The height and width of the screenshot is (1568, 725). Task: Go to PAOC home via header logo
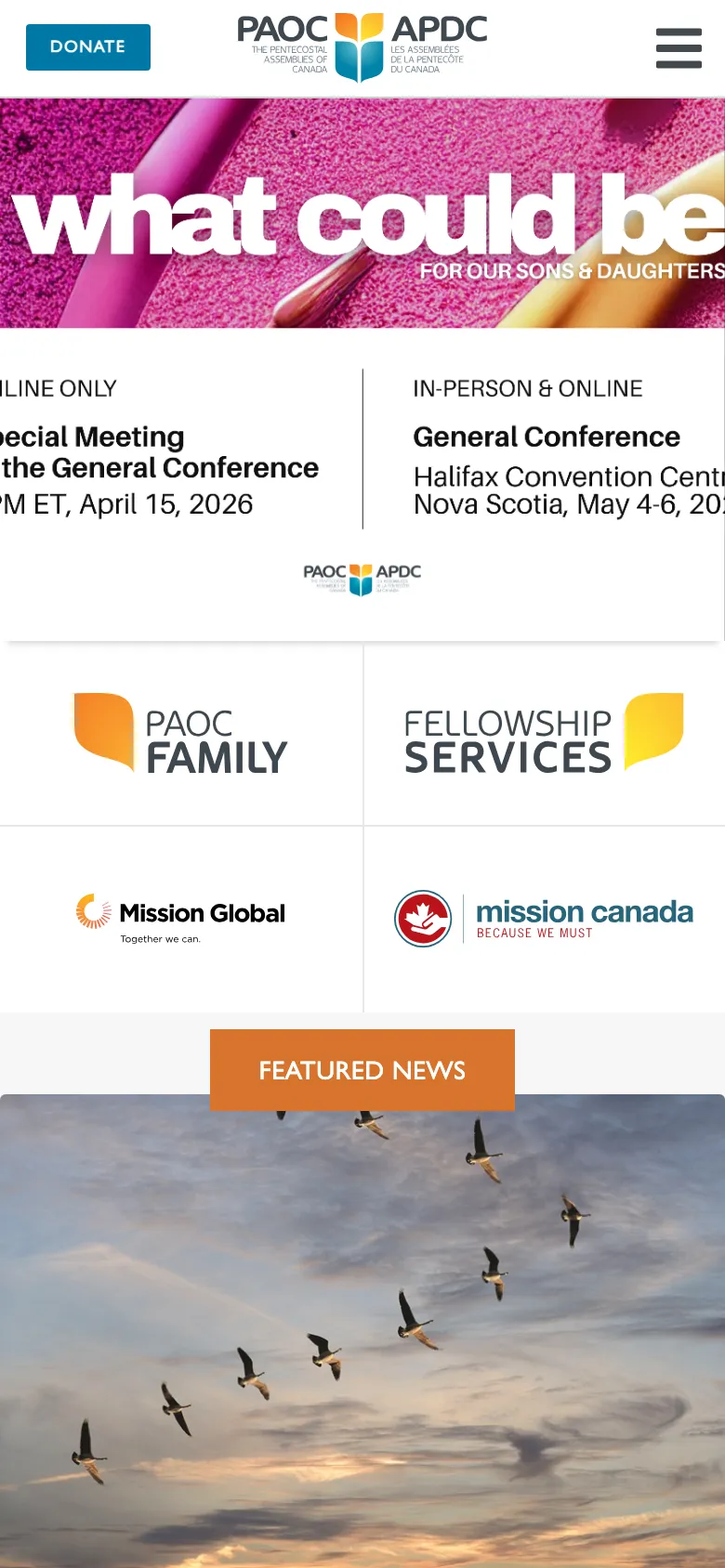click(362, 47)
